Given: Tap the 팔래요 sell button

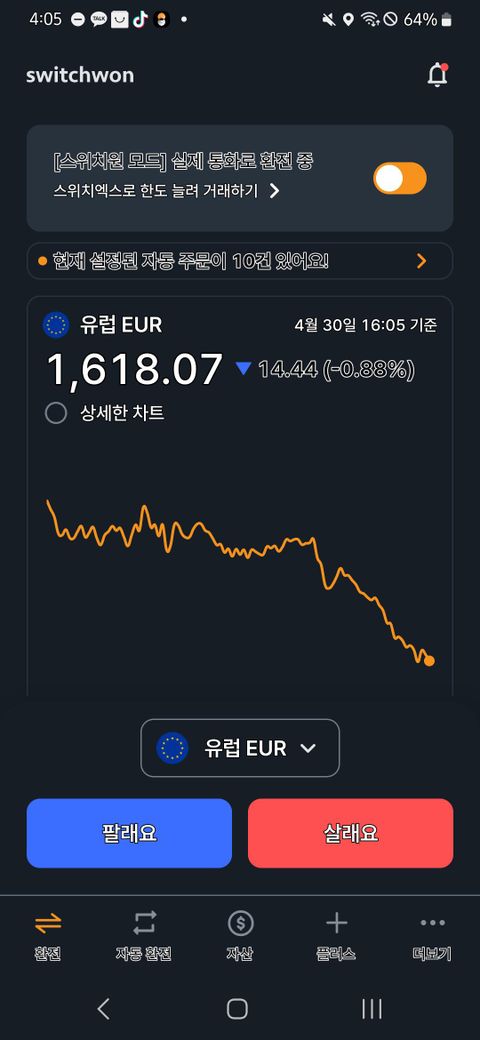Looking at the screenshot, I should (129, 833).
